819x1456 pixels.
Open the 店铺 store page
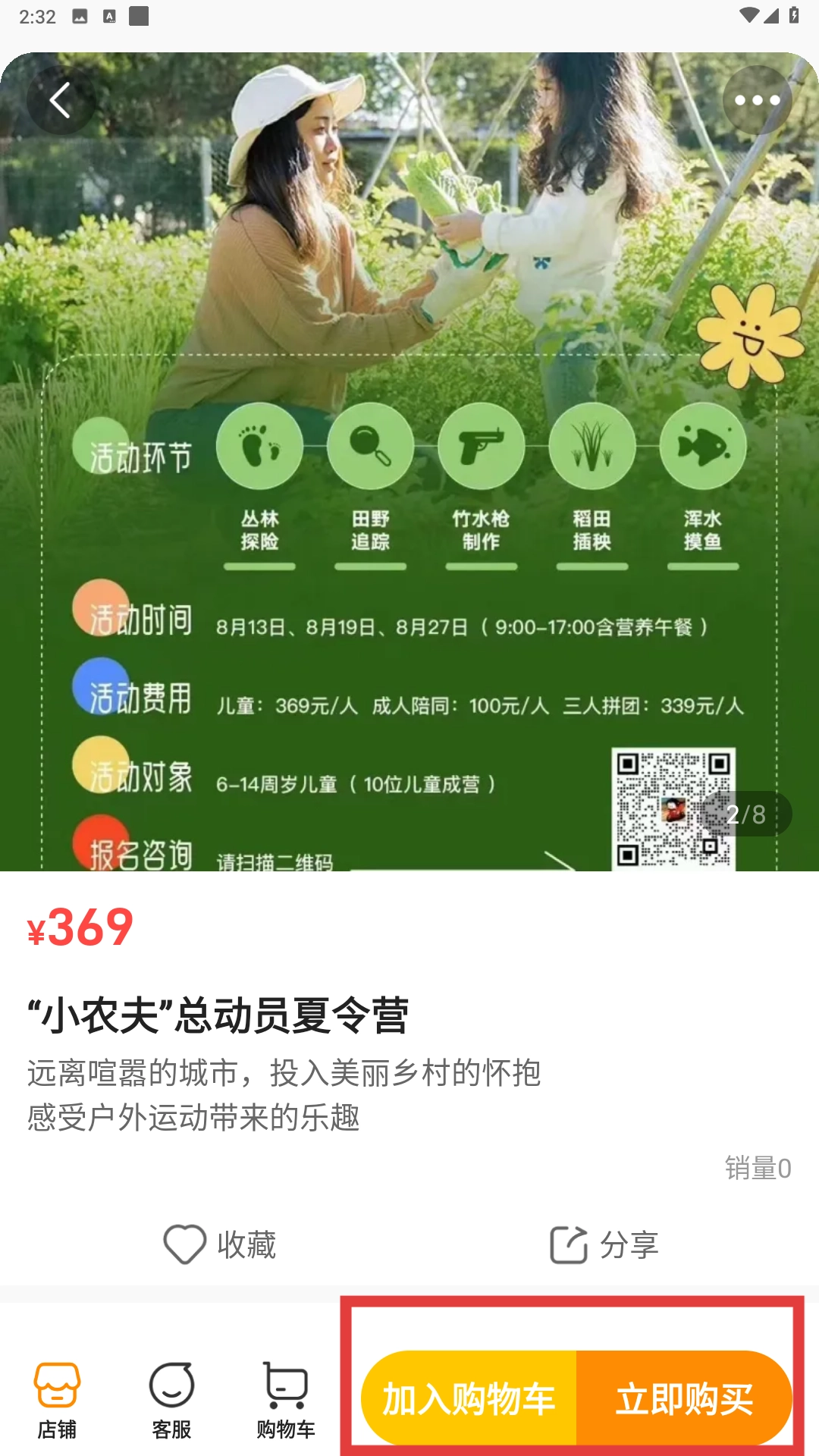57,1401
